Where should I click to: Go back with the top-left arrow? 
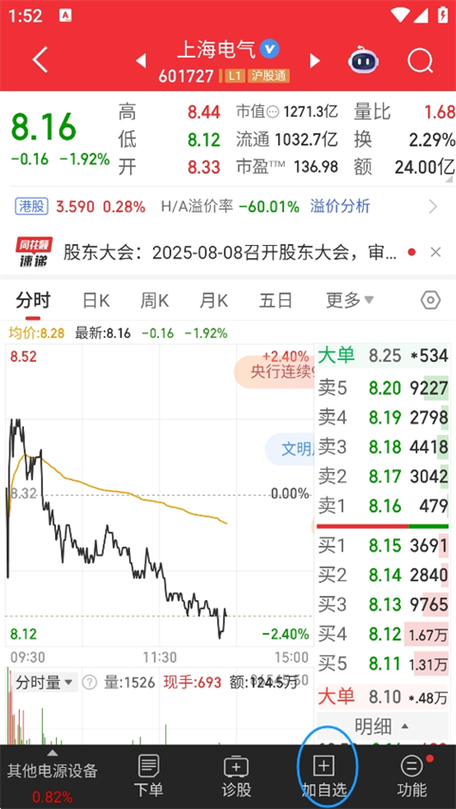(x=40, y=60)
